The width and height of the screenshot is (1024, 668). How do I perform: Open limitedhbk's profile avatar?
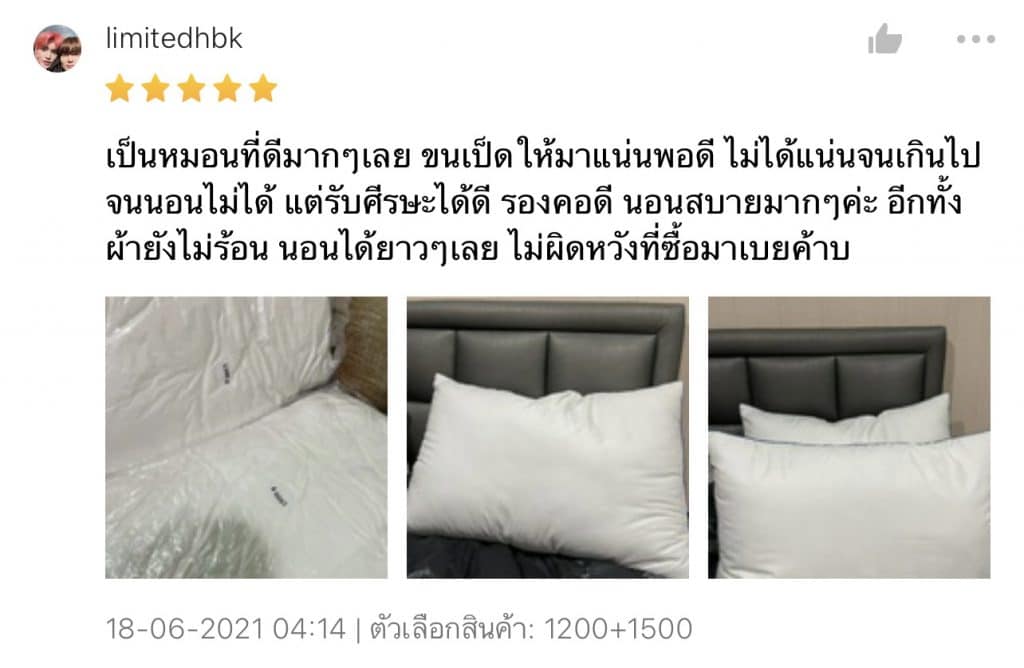[x=57, y=48]
